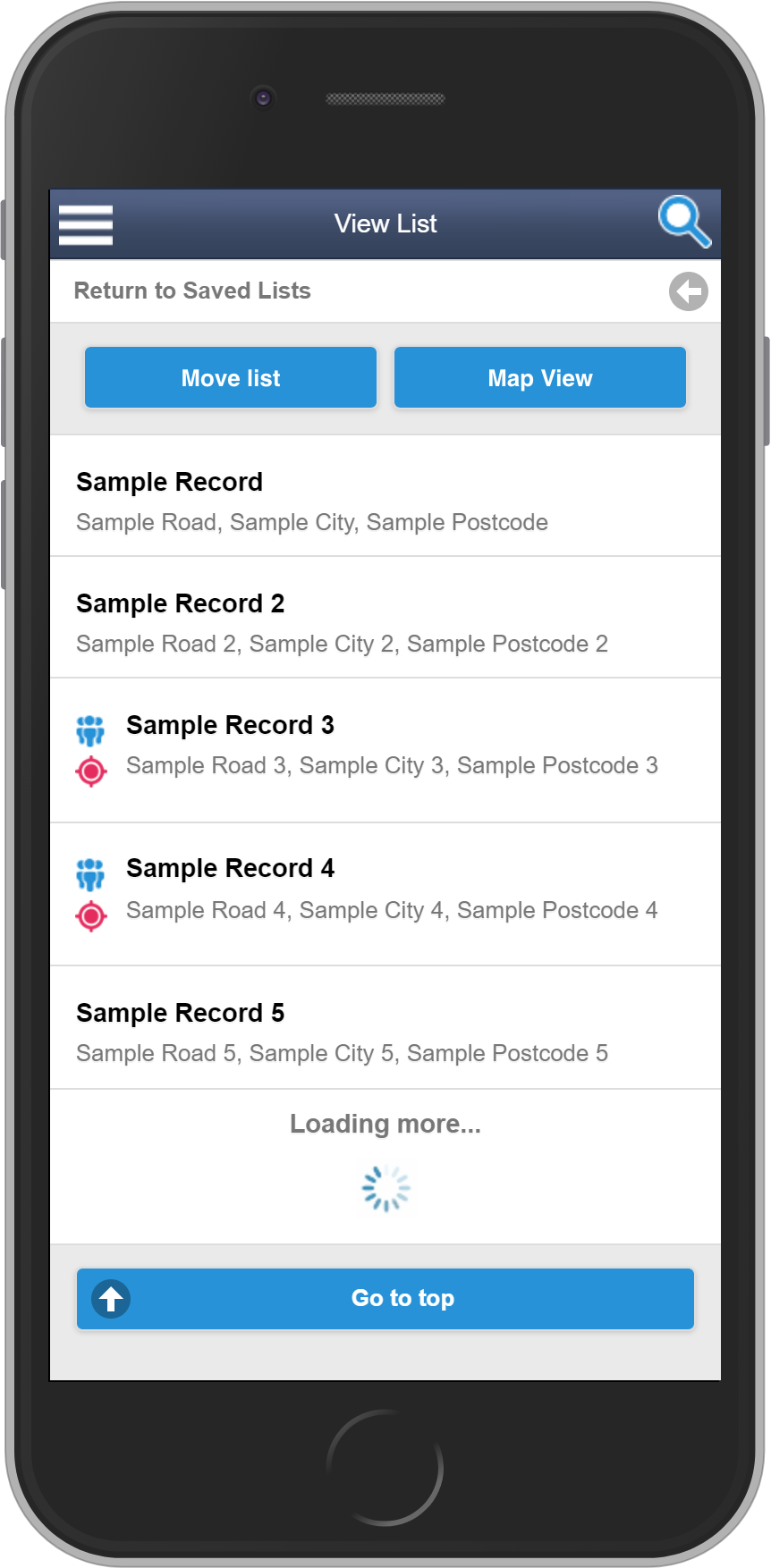771x1568 pixels.
Task: Switch to Map View
Action: coord(539,377)
